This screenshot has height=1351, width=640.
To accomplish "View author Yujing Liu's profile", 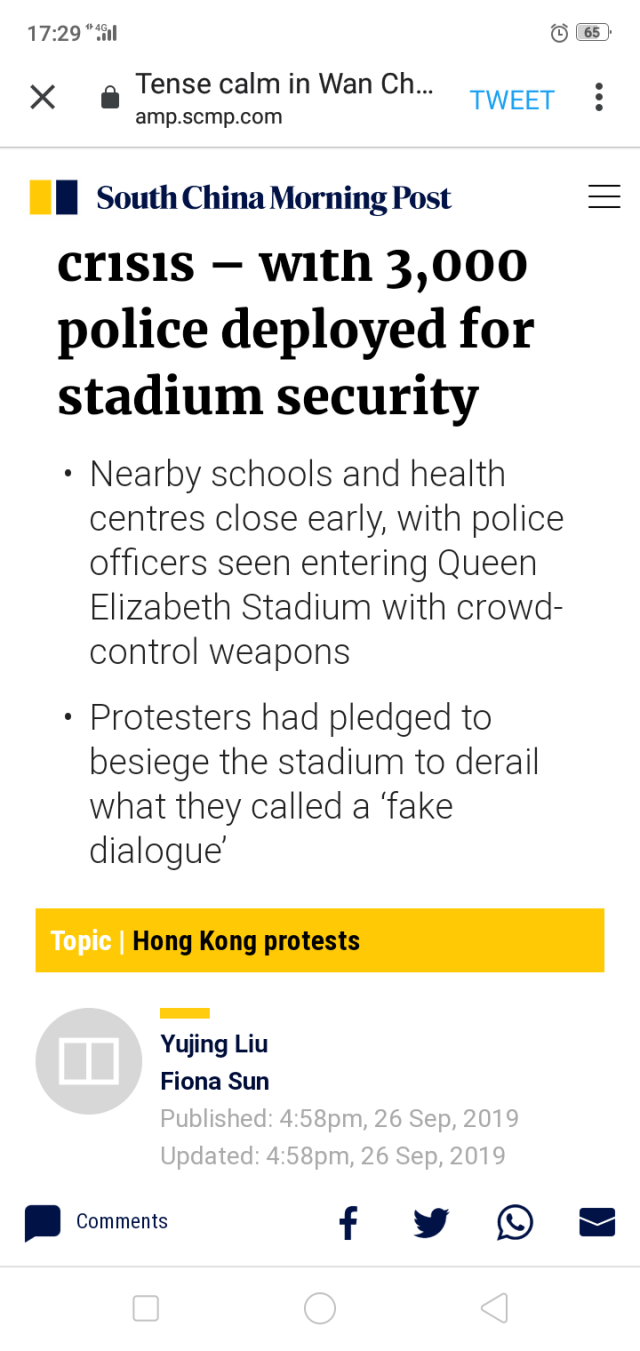I will pos(214,1044).
